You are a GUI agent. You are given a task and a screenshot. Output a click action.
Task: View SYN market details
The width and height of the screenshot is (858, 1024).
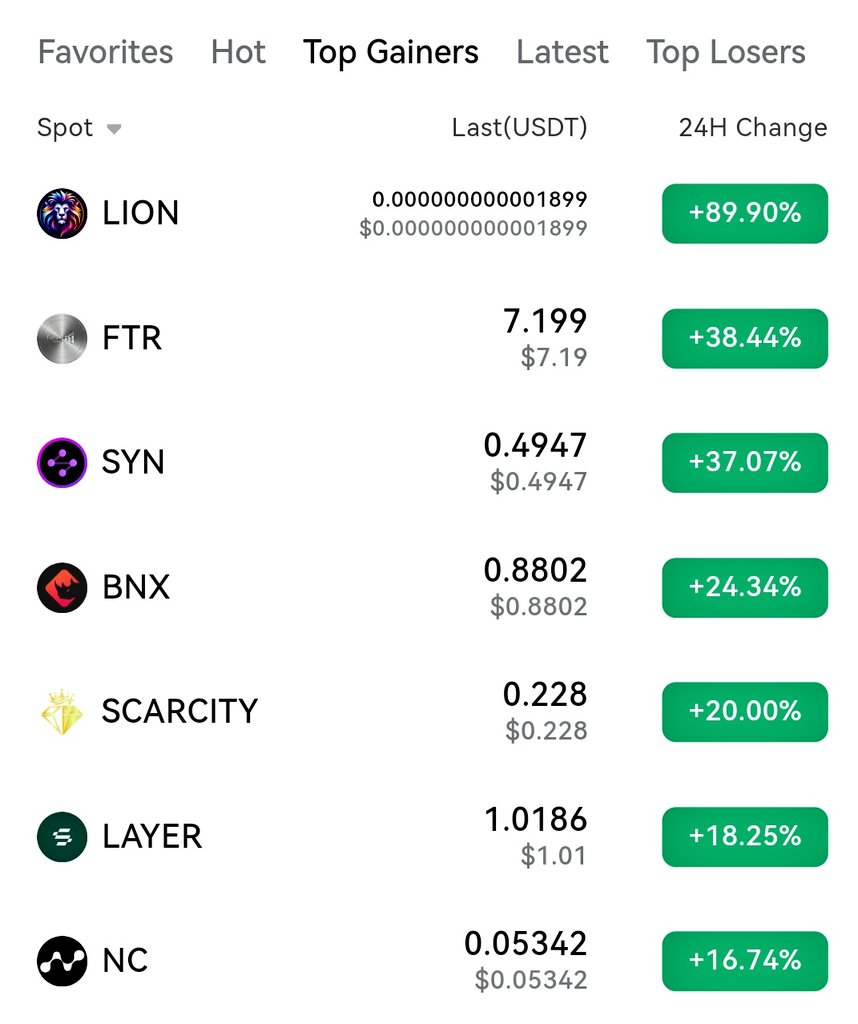133,462
